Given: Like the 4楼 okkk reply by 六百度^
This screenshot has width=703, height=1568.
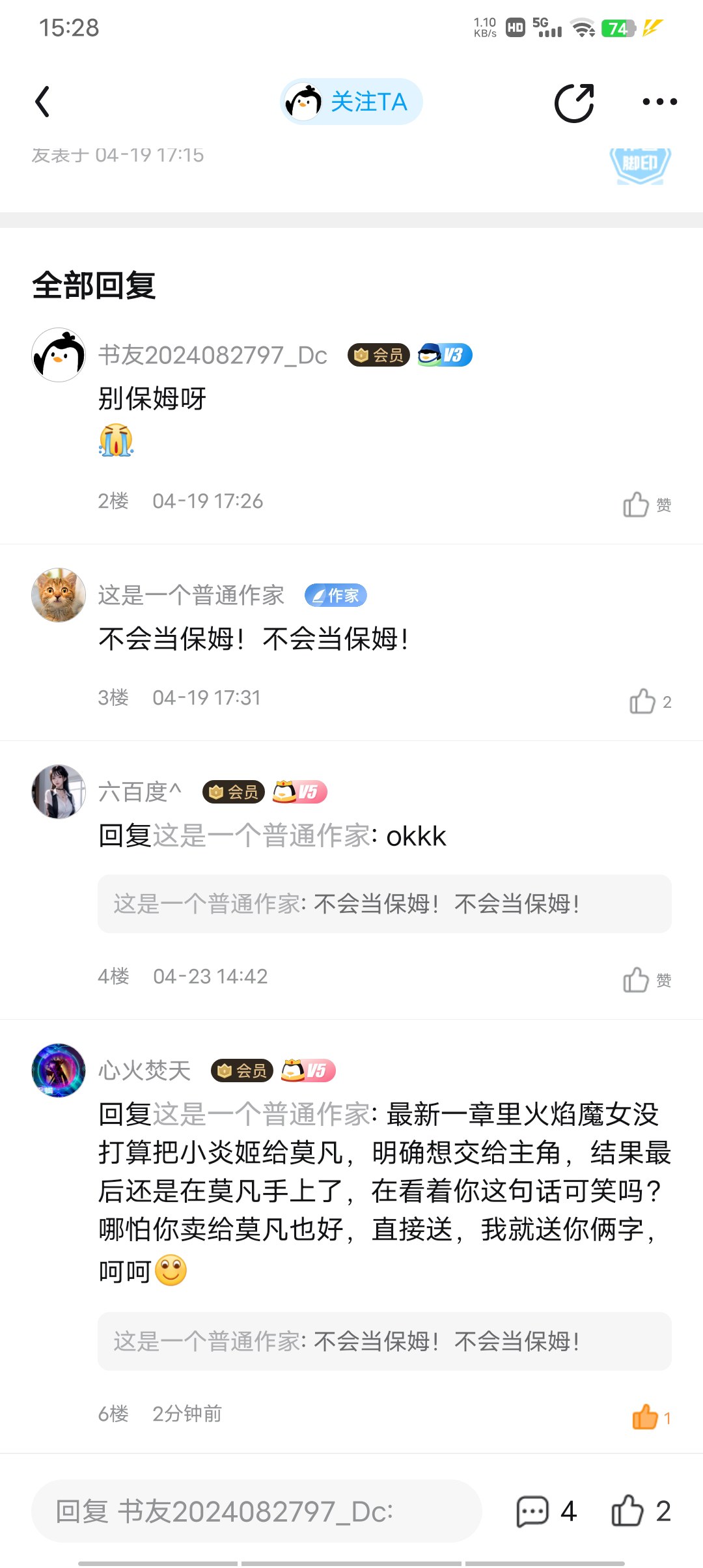Looking at the screenshot, I should tap(647, 980).
